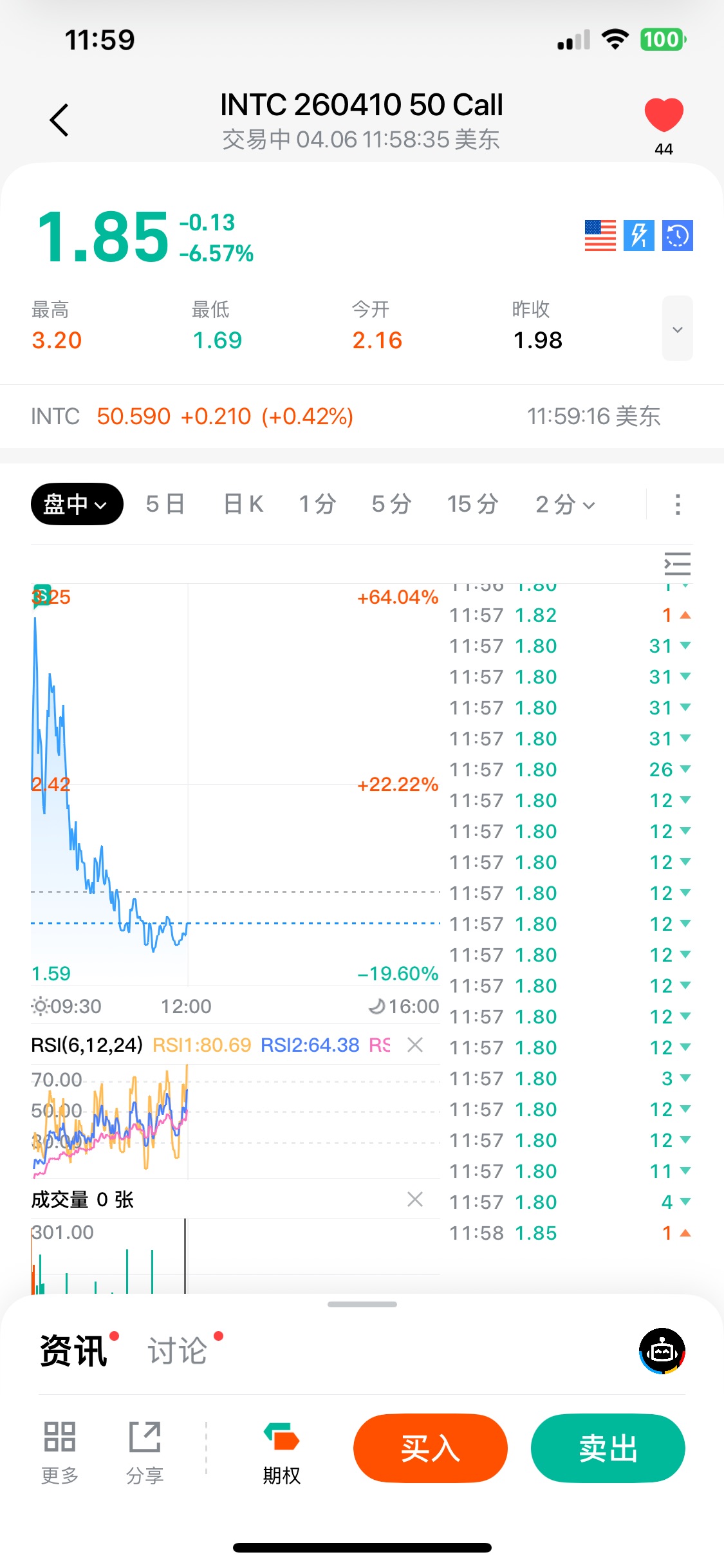This screenshot has width=724, height=1568.
Task: Open the 2分 interval dropdown
Action: point(565,504)
